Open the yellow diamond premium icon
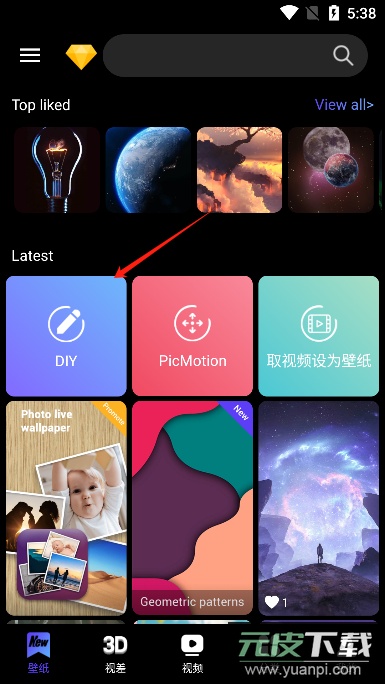 [81, 56]
